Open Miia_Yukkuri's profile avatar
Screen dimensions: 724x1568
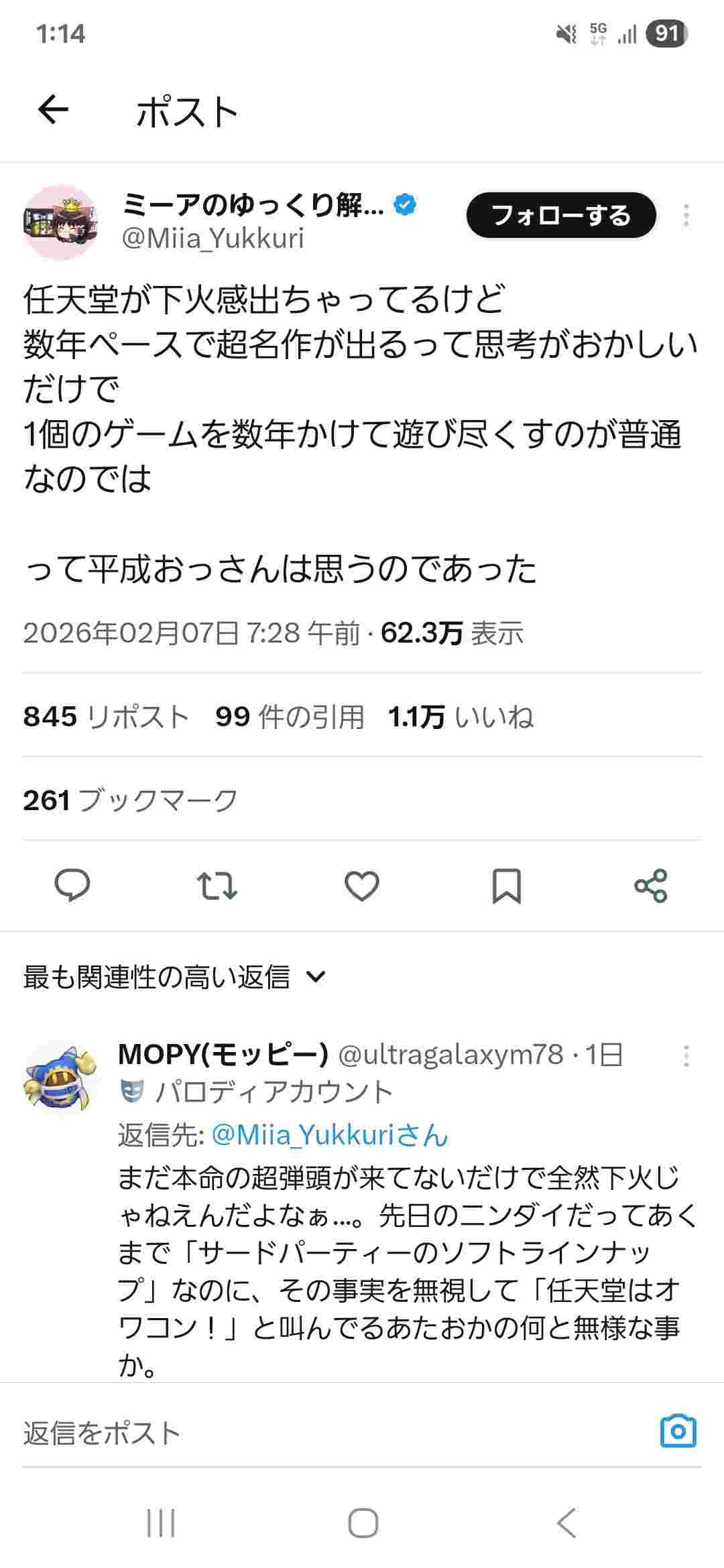click(x=61, y=222)
